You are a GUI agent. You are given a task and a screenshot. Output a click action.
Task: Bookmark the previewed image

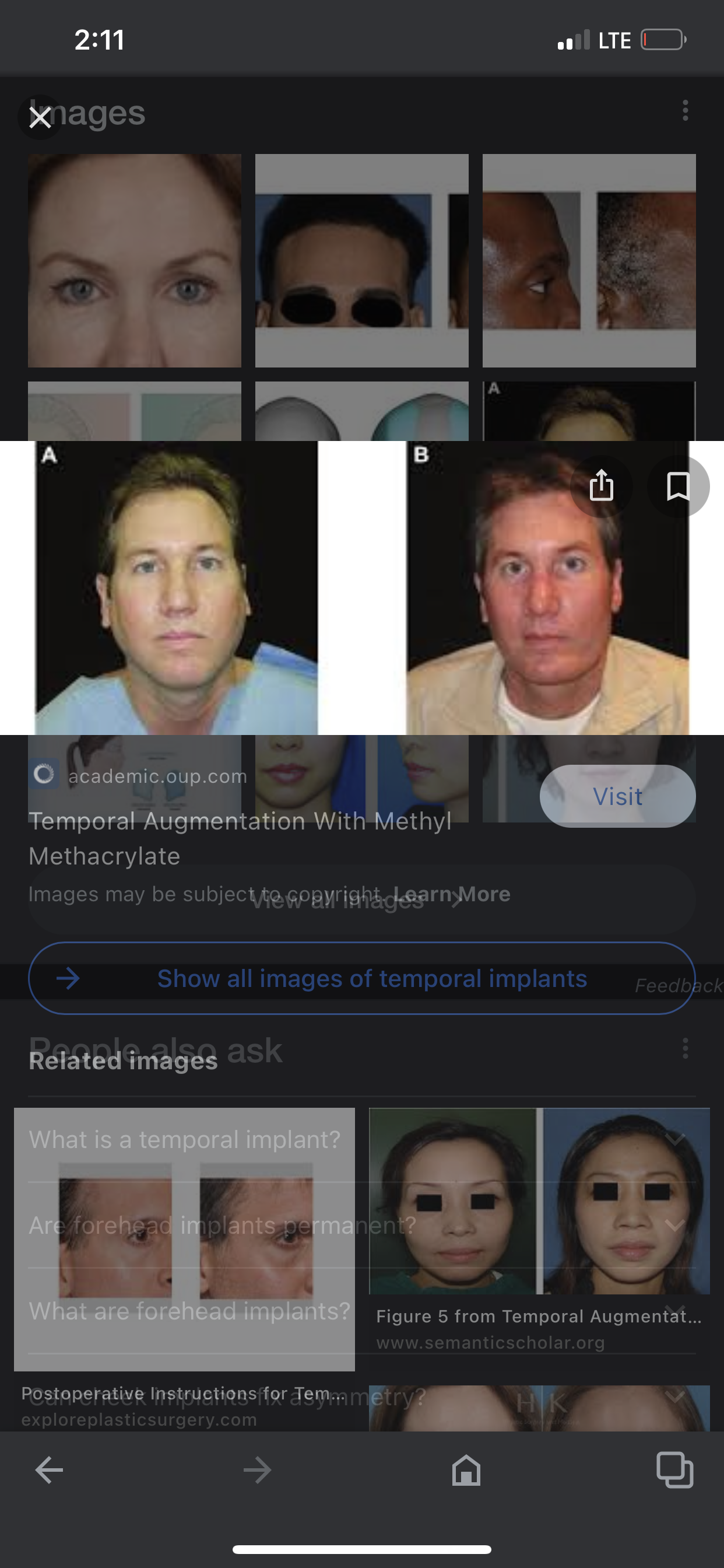678,486
